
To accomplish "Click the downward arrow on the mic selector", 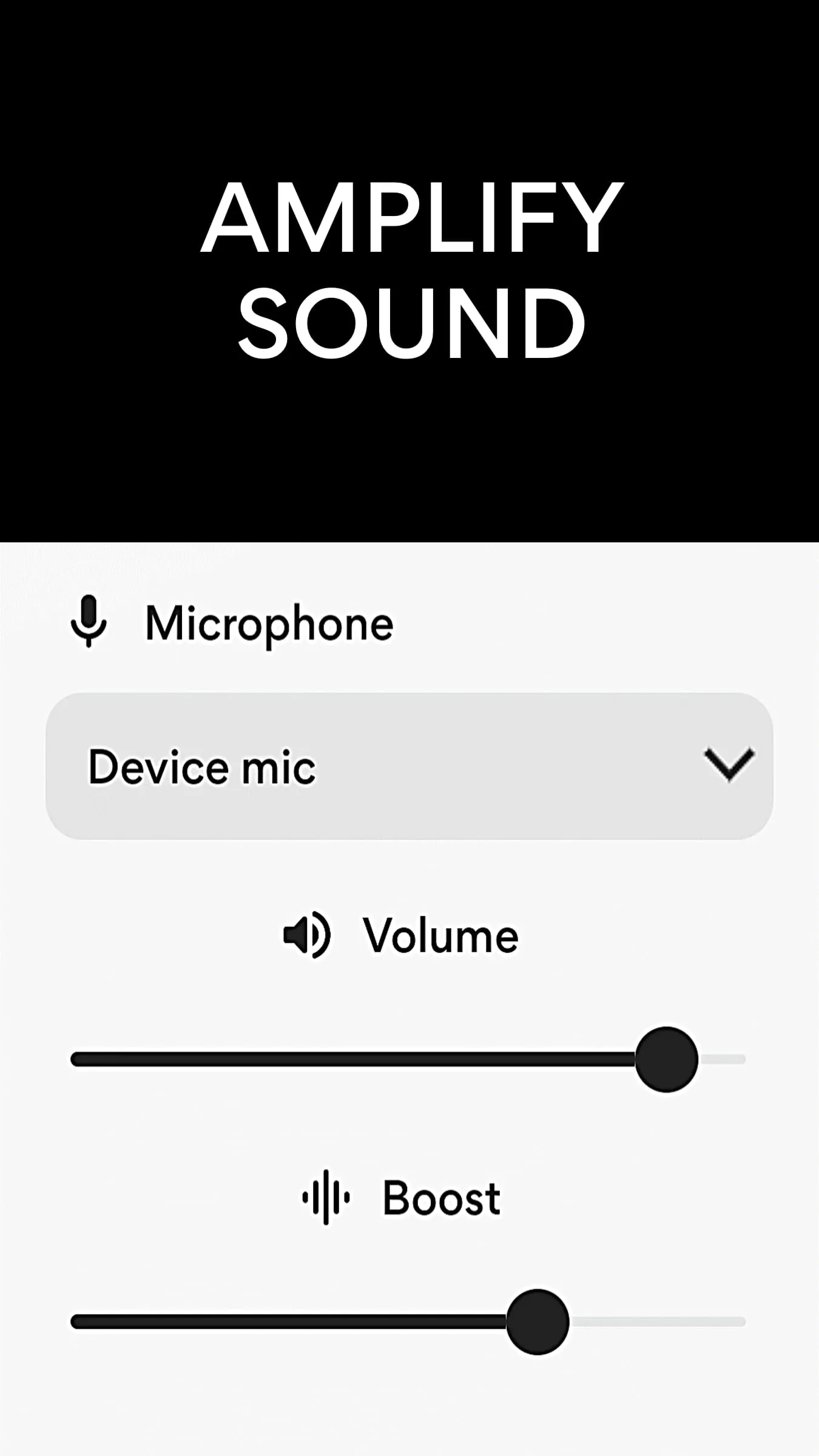I will pos(728,764).
